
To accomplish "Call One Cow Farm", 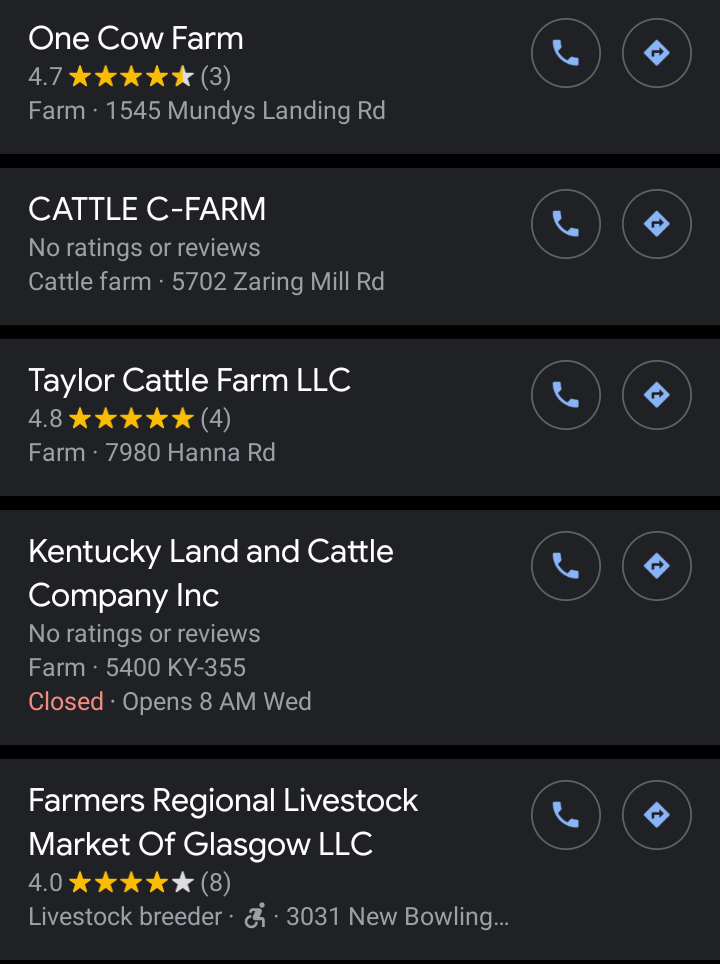I will [566, 53].
